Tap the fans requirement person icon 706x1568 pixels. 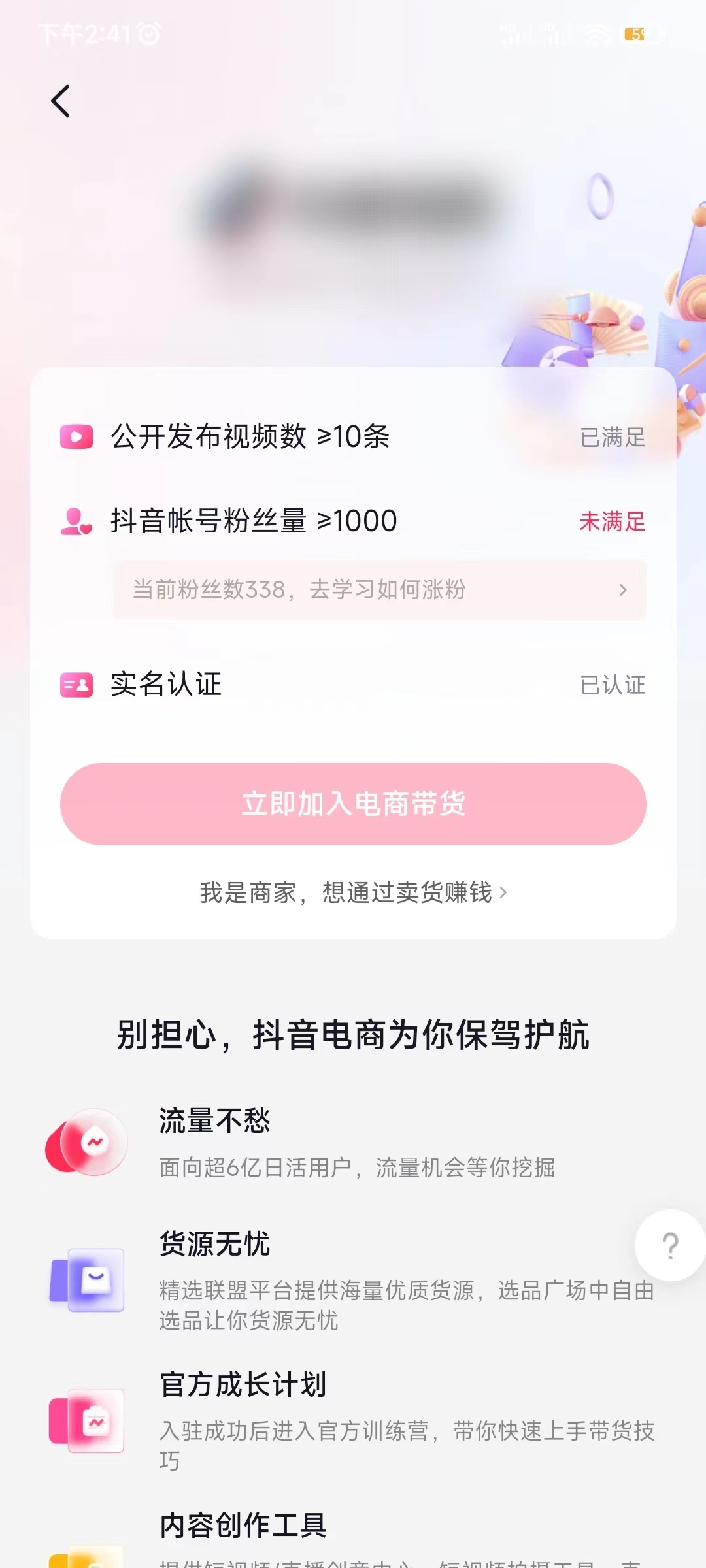tap(77, 521)
